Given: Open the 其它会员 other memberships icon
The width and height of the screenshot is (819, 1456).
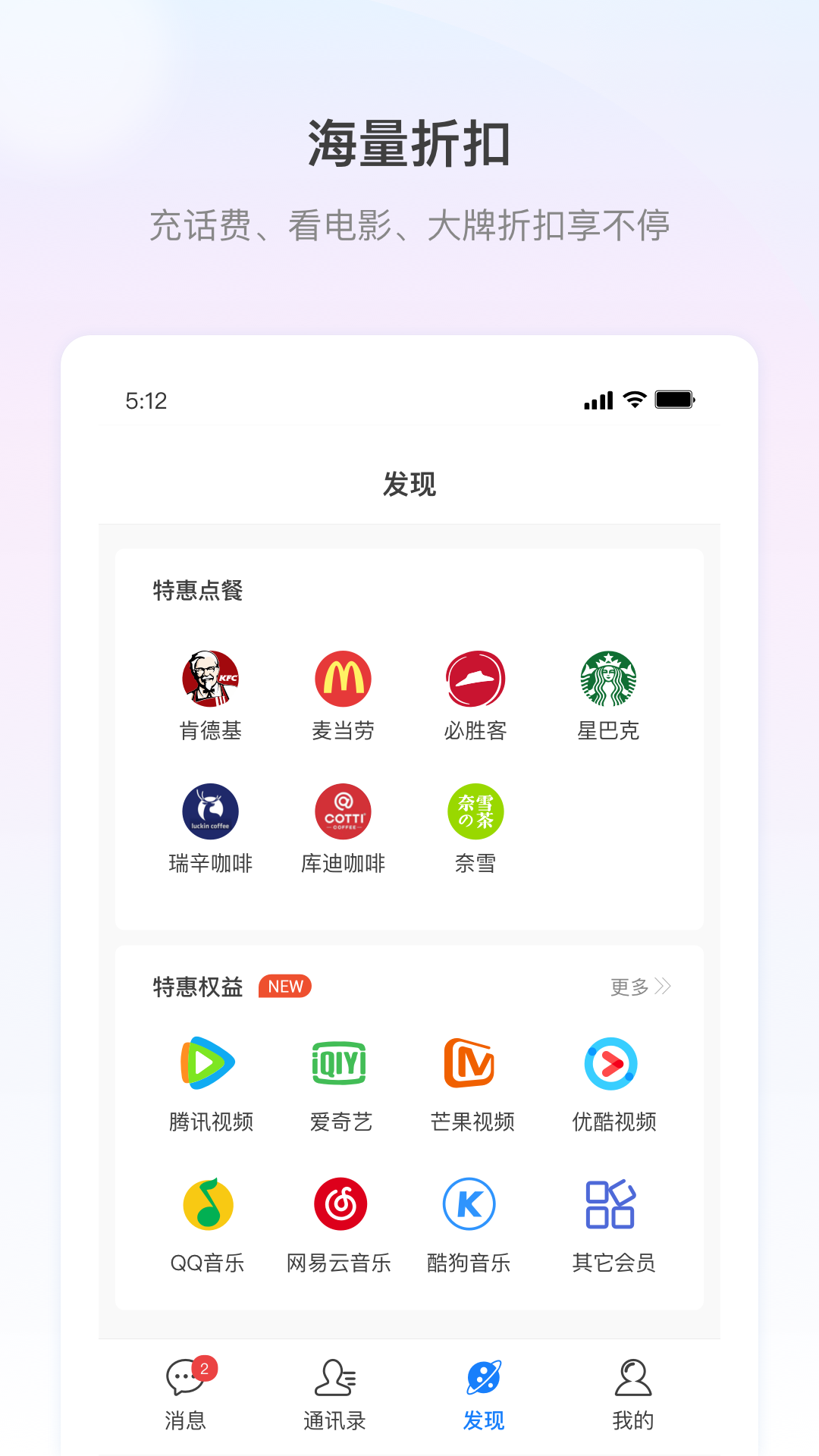Looking at the screenshot, I should tap(610, 1204).
